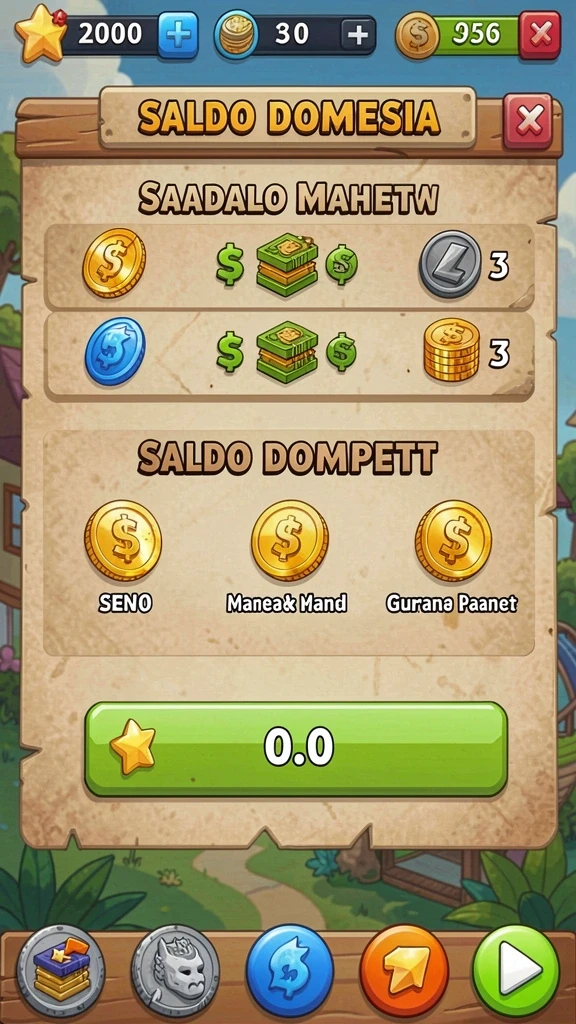
Task: Select the blue coin exchange row
Action: pyautogui.click(x=289, y=355)
